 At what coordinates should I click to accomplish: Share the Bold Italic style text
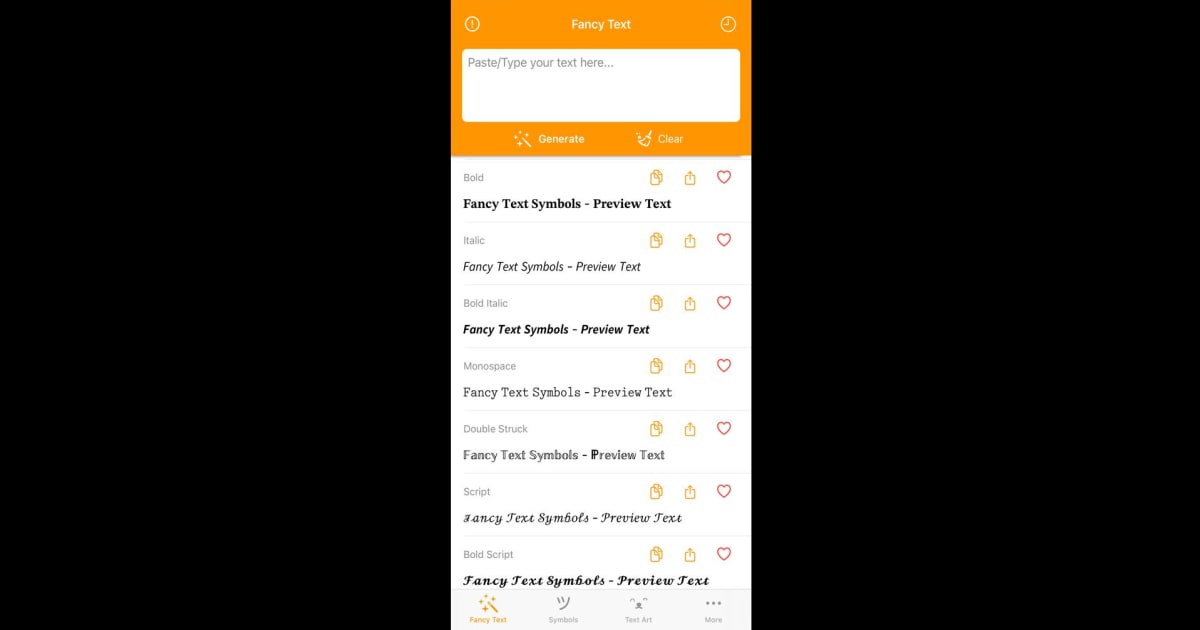pos(690,304)
